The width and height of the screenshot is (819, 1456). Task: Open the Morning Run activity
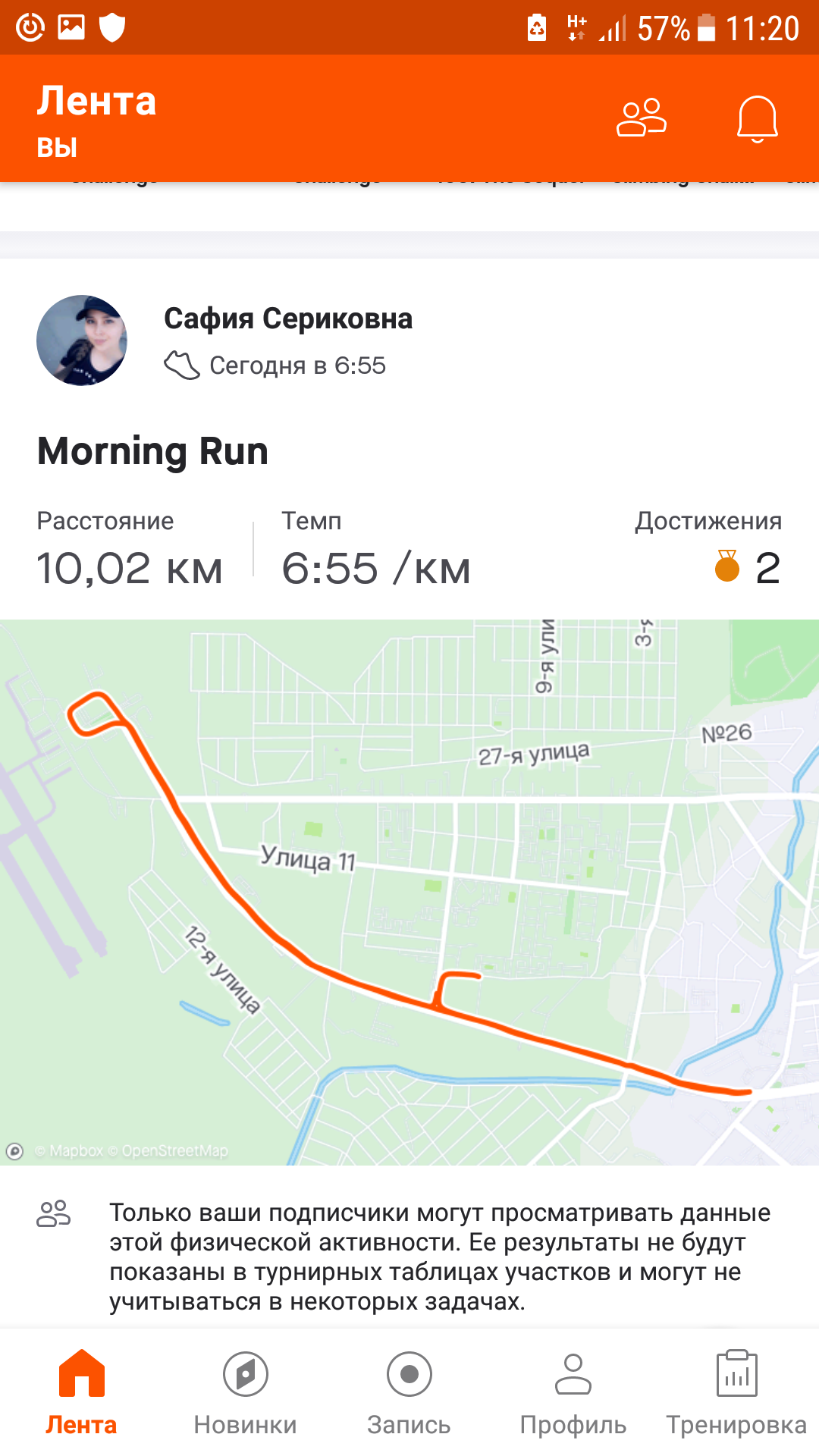tap(152, 451)
